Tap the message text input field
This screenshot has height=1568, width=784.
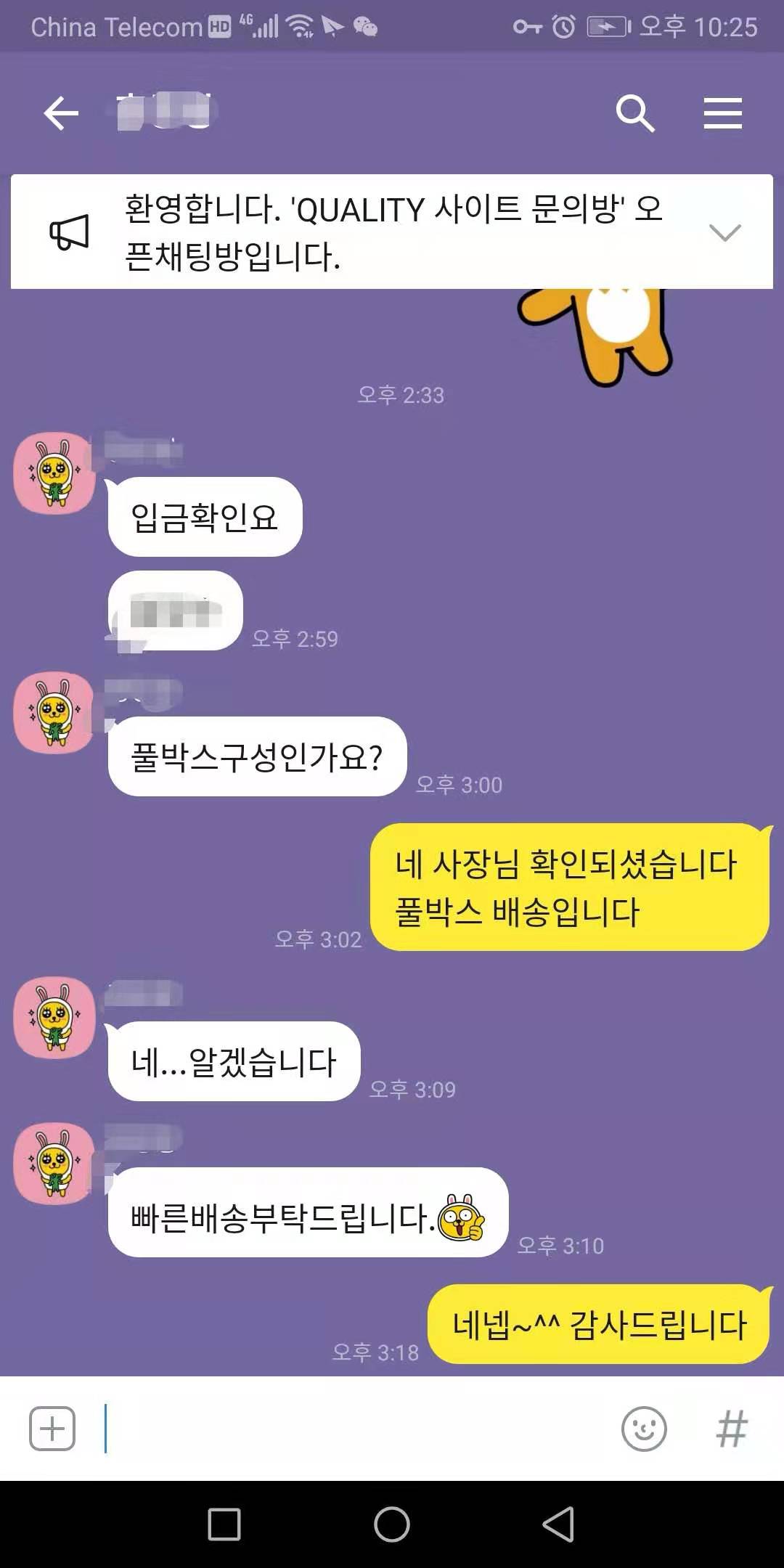[356, 1428]
